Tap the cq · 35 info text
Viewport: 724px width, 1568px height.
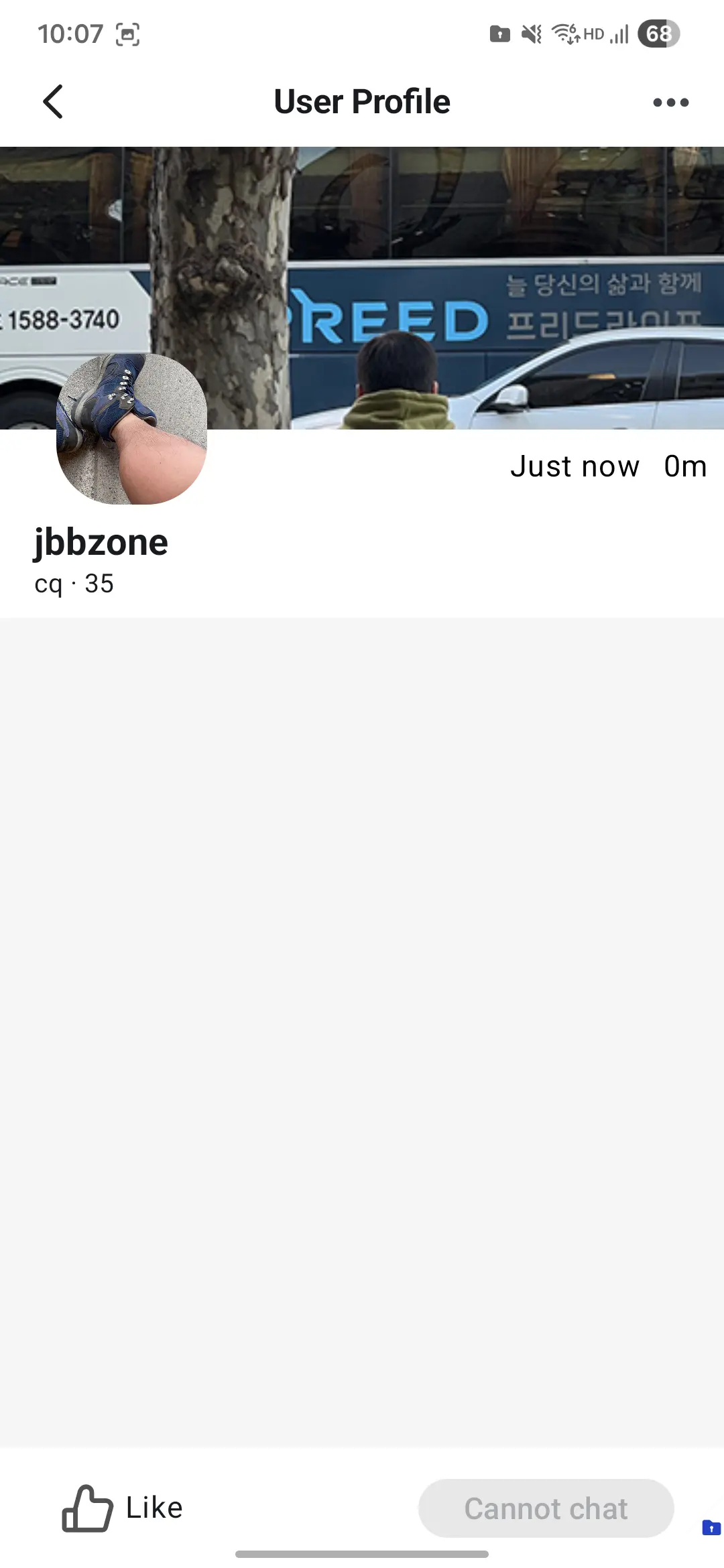tap(74, 584)
